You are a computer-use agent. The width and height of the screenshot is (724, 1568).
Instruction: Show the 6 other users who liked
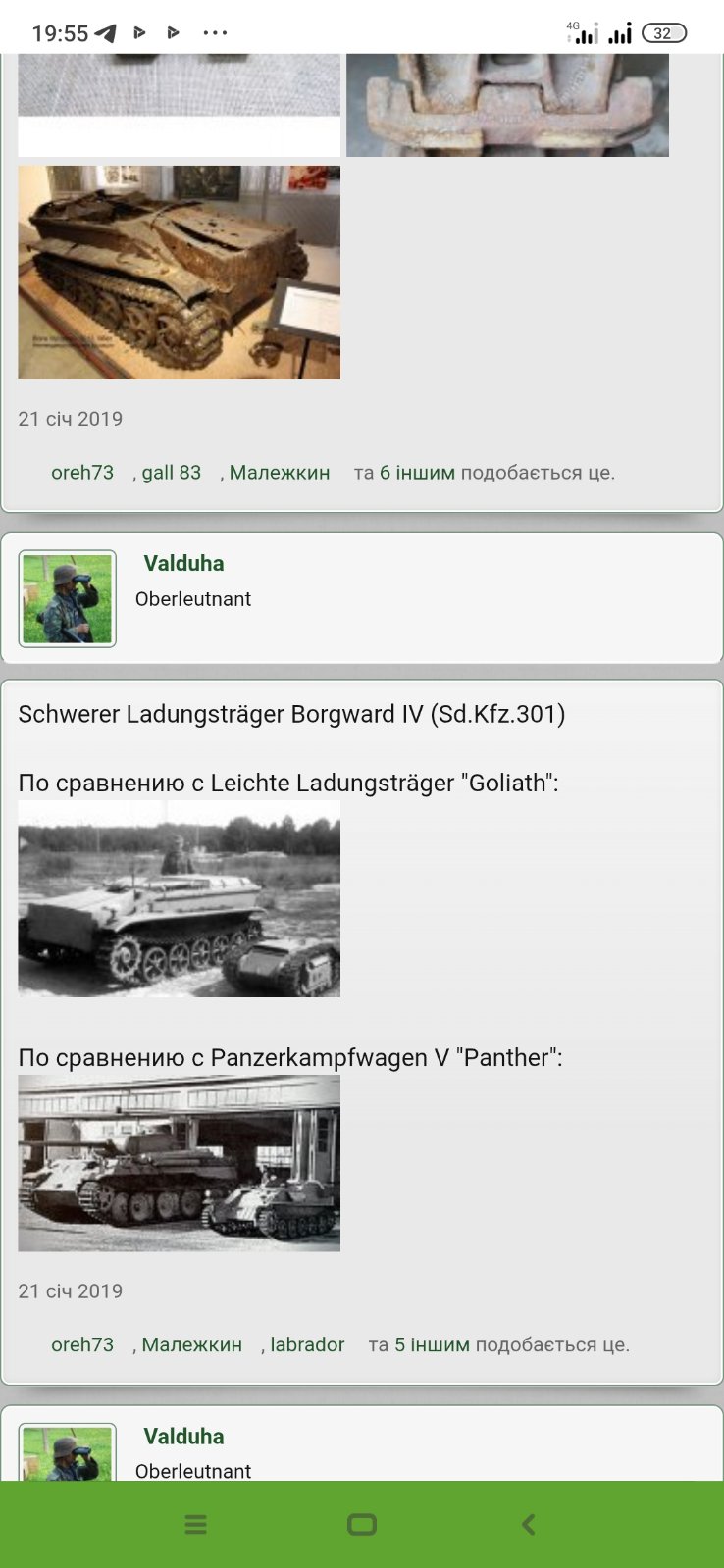point(417,473)
